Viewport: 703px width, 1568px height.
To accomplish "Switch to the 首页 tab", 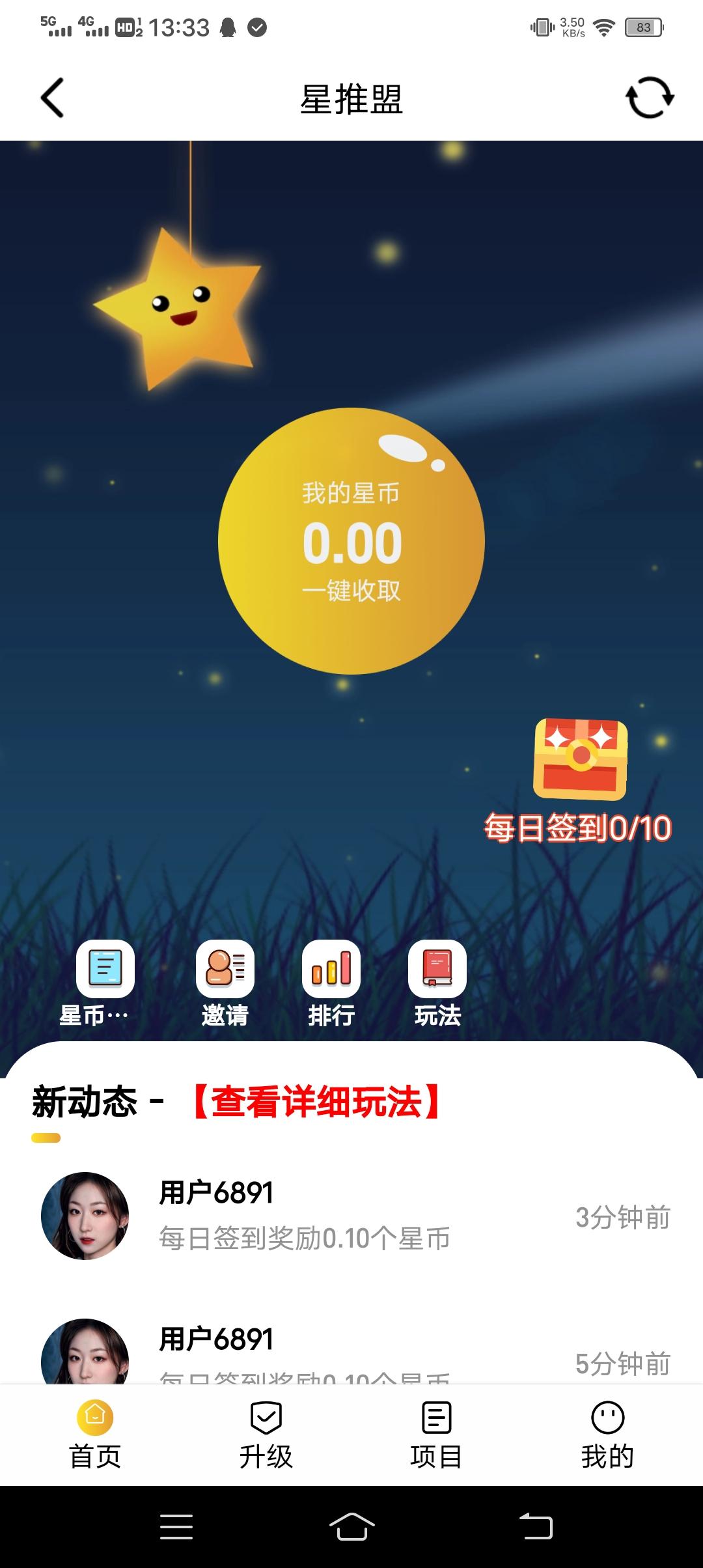I will (x=95, y=1435).
